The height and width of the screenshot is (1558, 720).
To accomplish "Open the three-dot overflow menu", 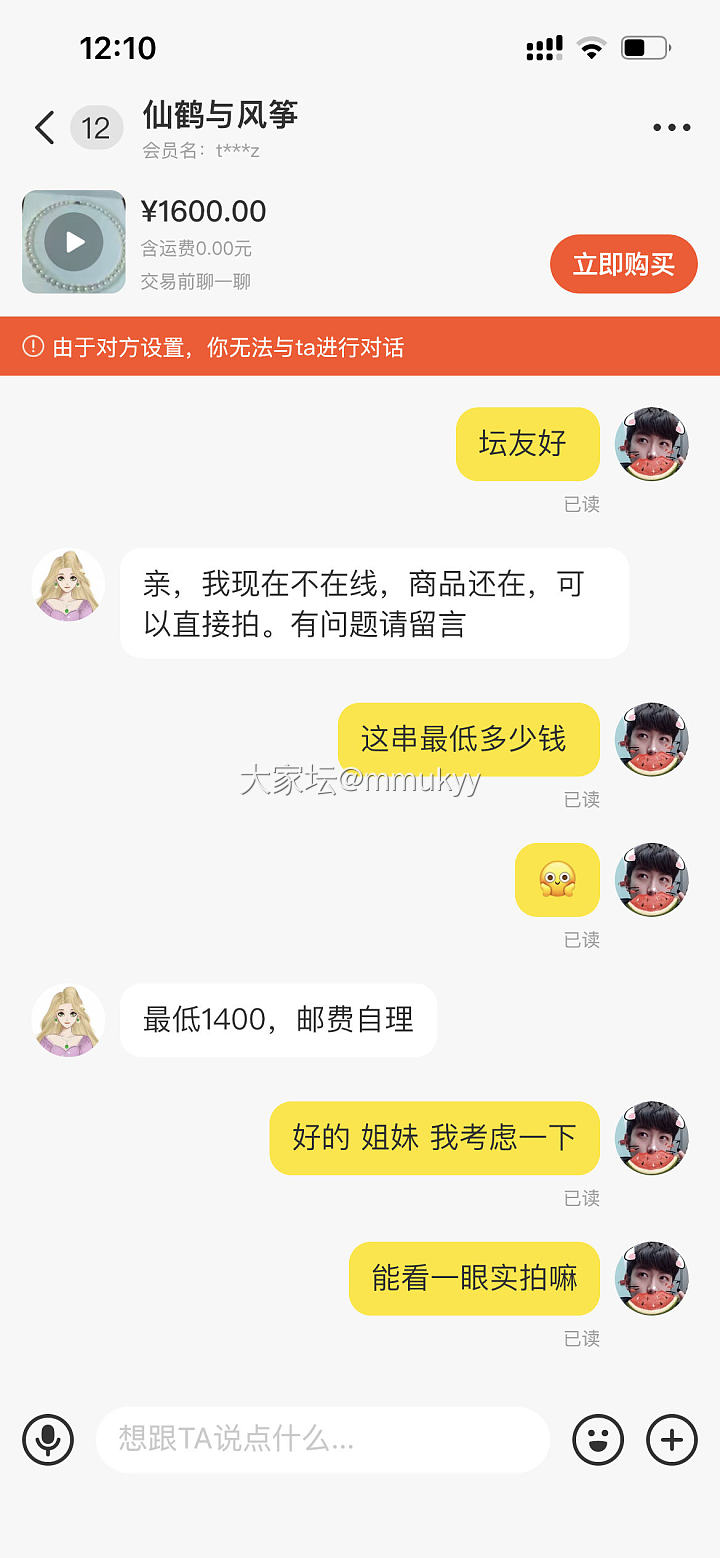I will [x=671, y=128].
